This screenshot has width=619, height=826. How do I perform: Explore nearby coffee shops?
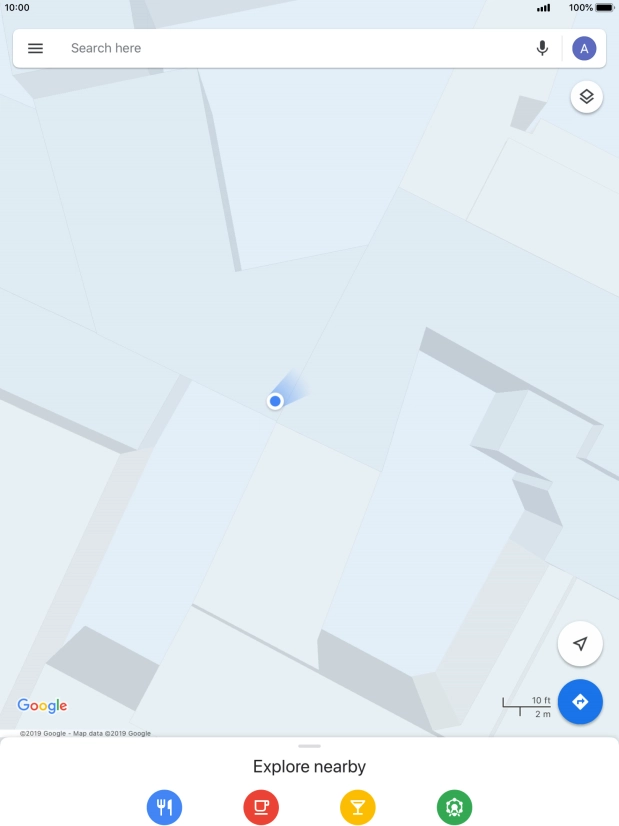(261, 806)
